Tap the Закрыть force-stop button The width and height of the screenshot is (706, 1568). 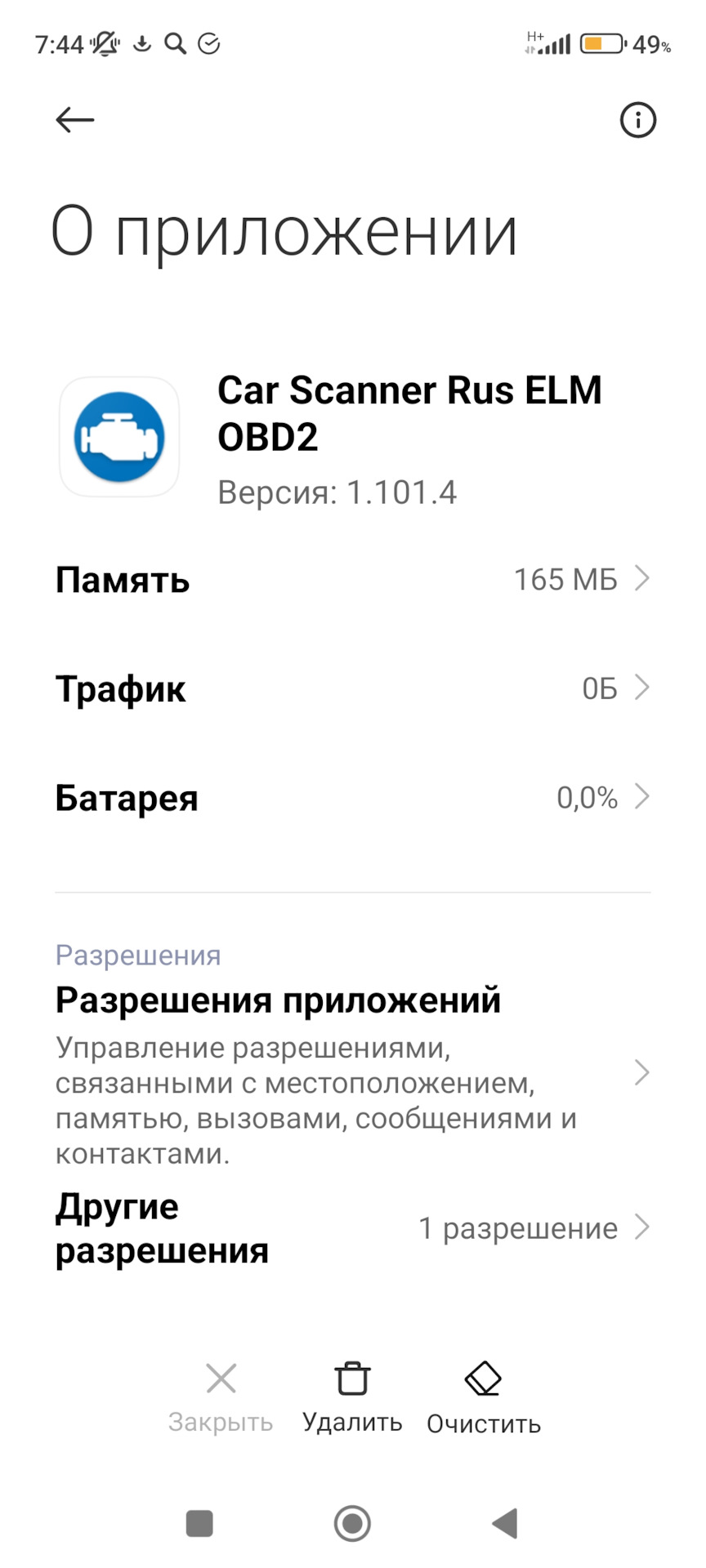[221, 1397]
